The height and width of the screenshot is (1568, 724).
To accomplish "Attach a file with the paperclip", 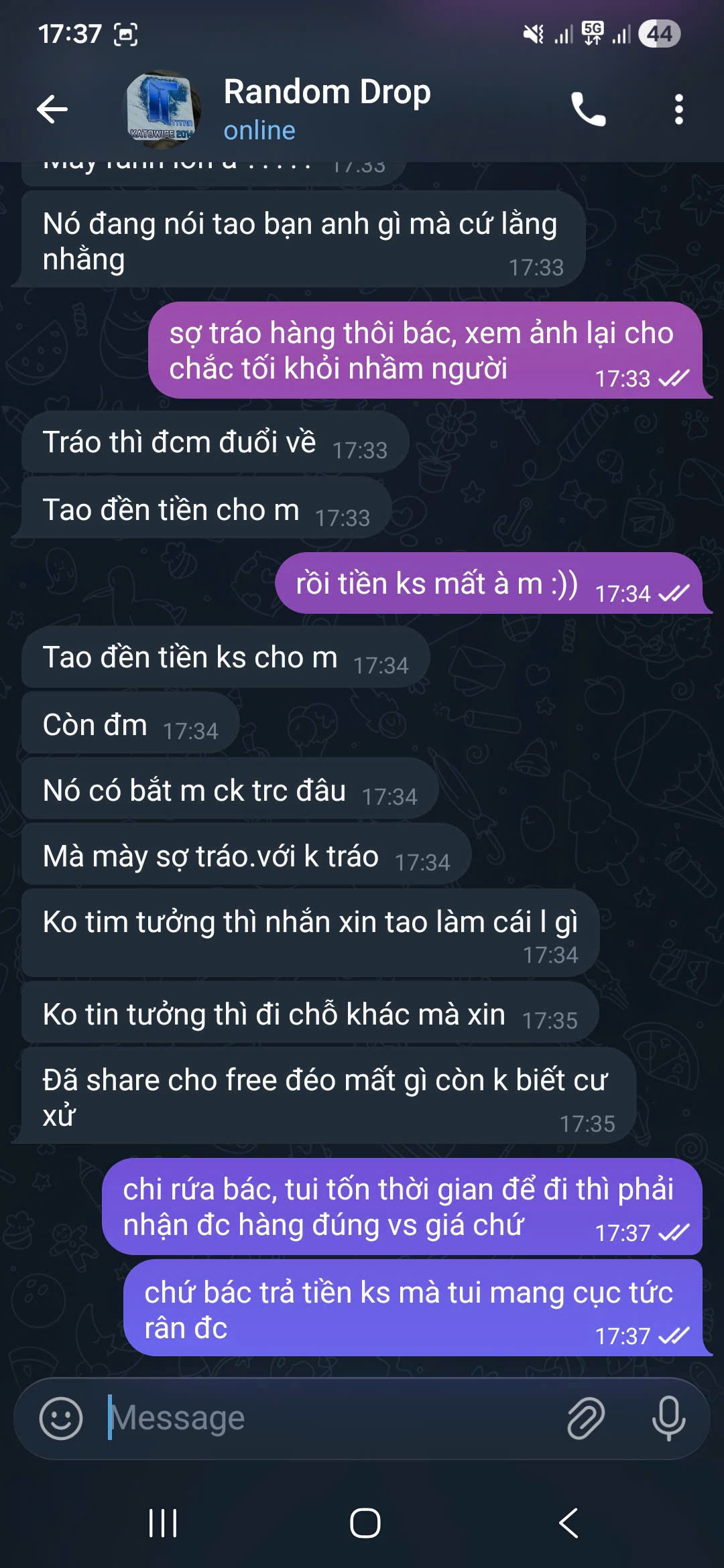I will pos(587,1418).
